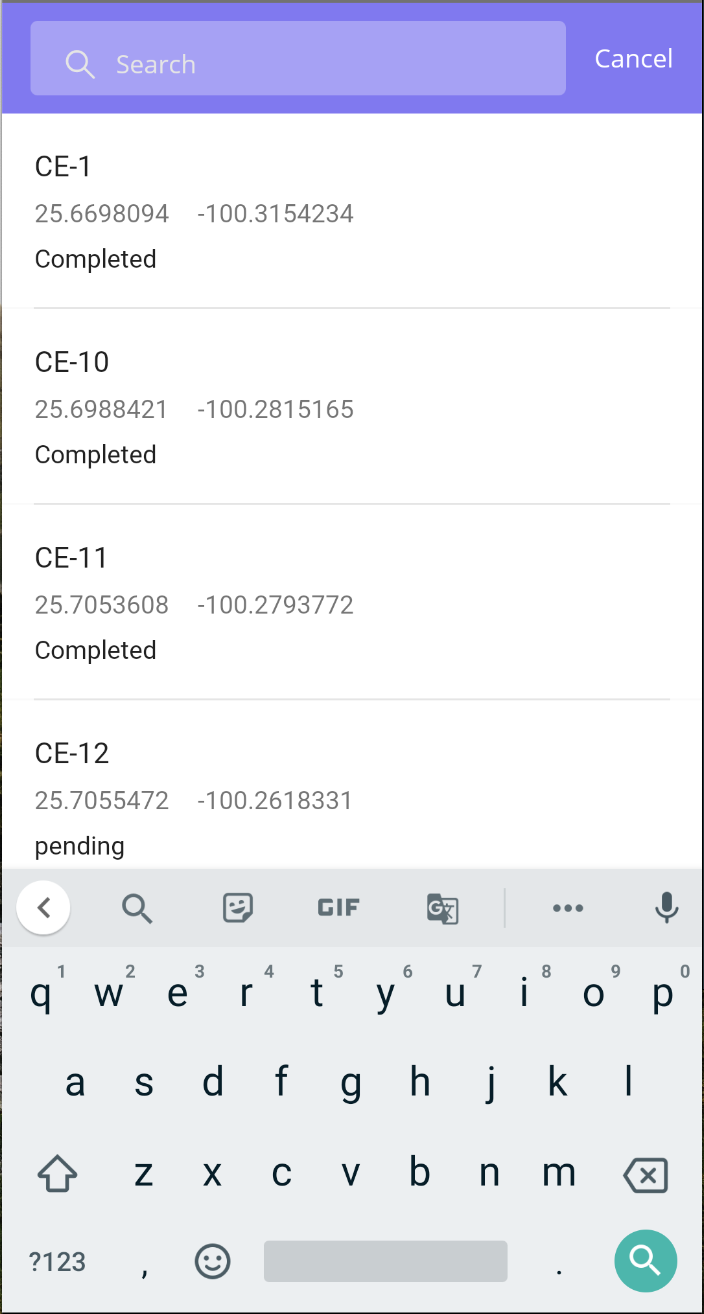Tap the Search input field
The image size is (704, 1314).
coord(298,59)
